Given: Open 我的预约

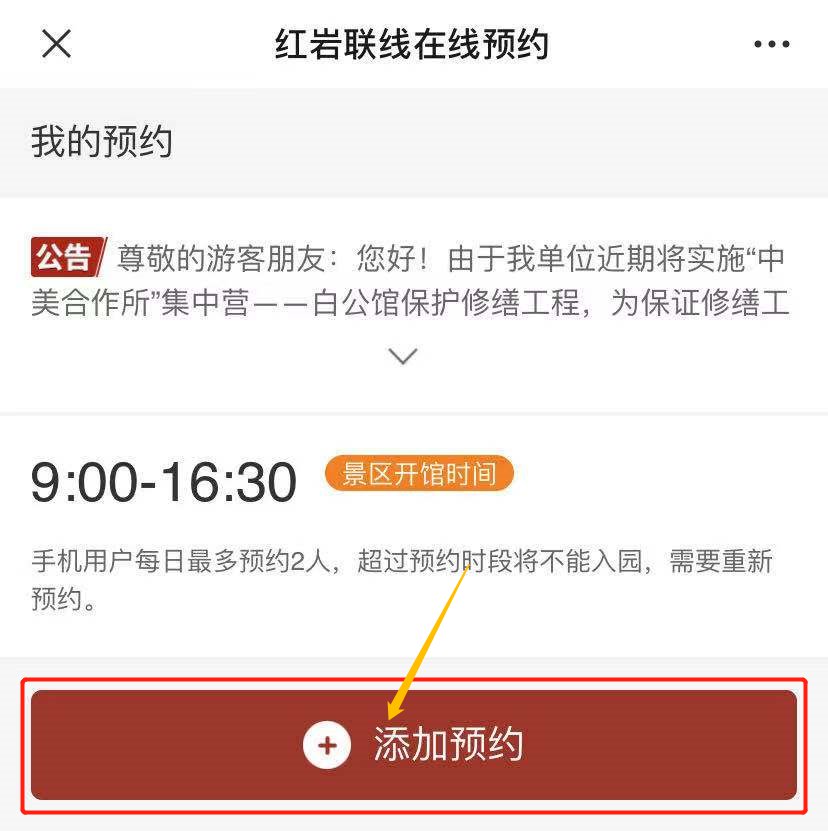Looking at the screenshot, I should click(102, 142).
